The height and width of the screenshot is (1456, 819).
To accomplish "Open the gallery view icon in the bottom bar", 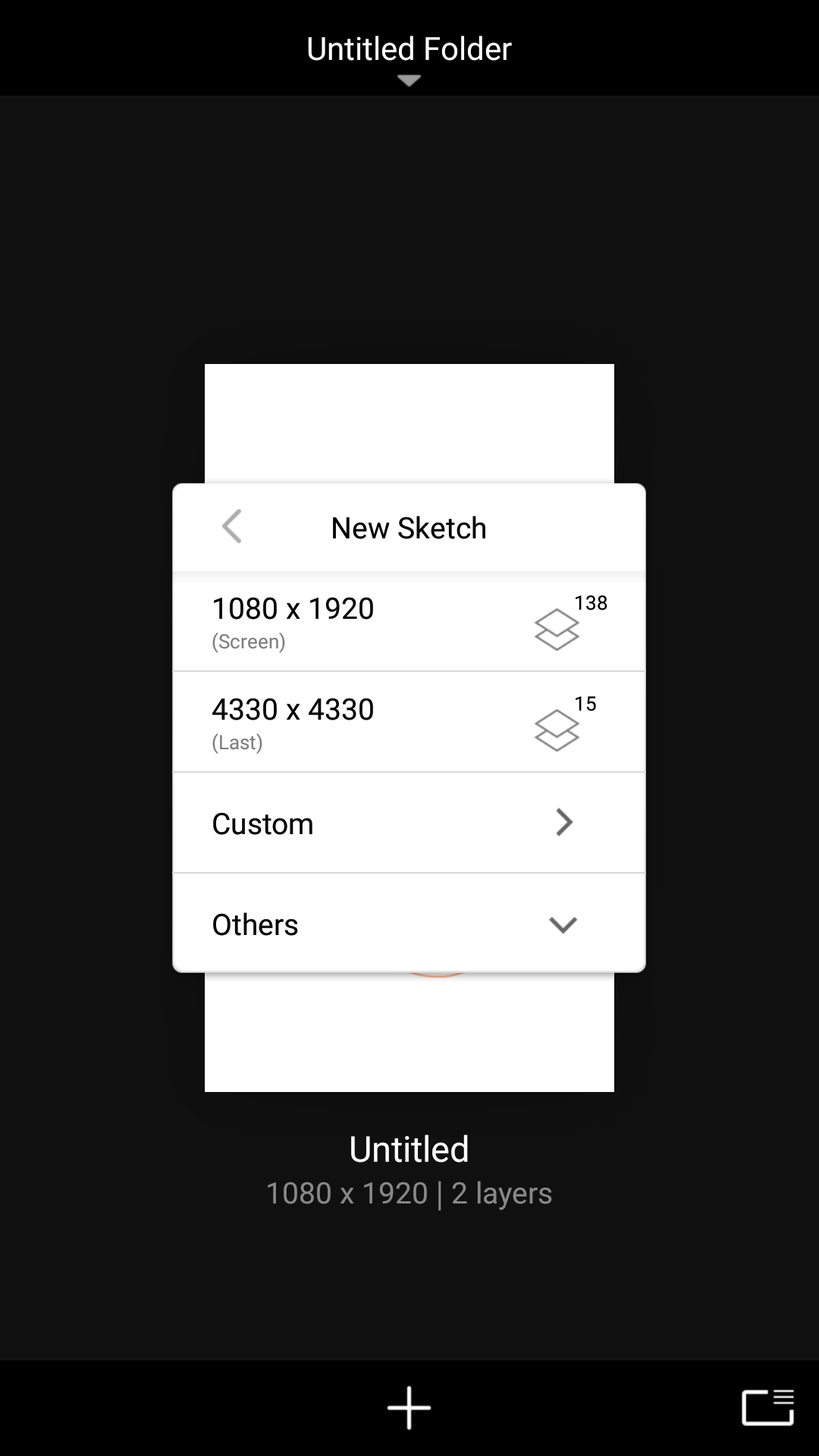I will point(767,1407).
